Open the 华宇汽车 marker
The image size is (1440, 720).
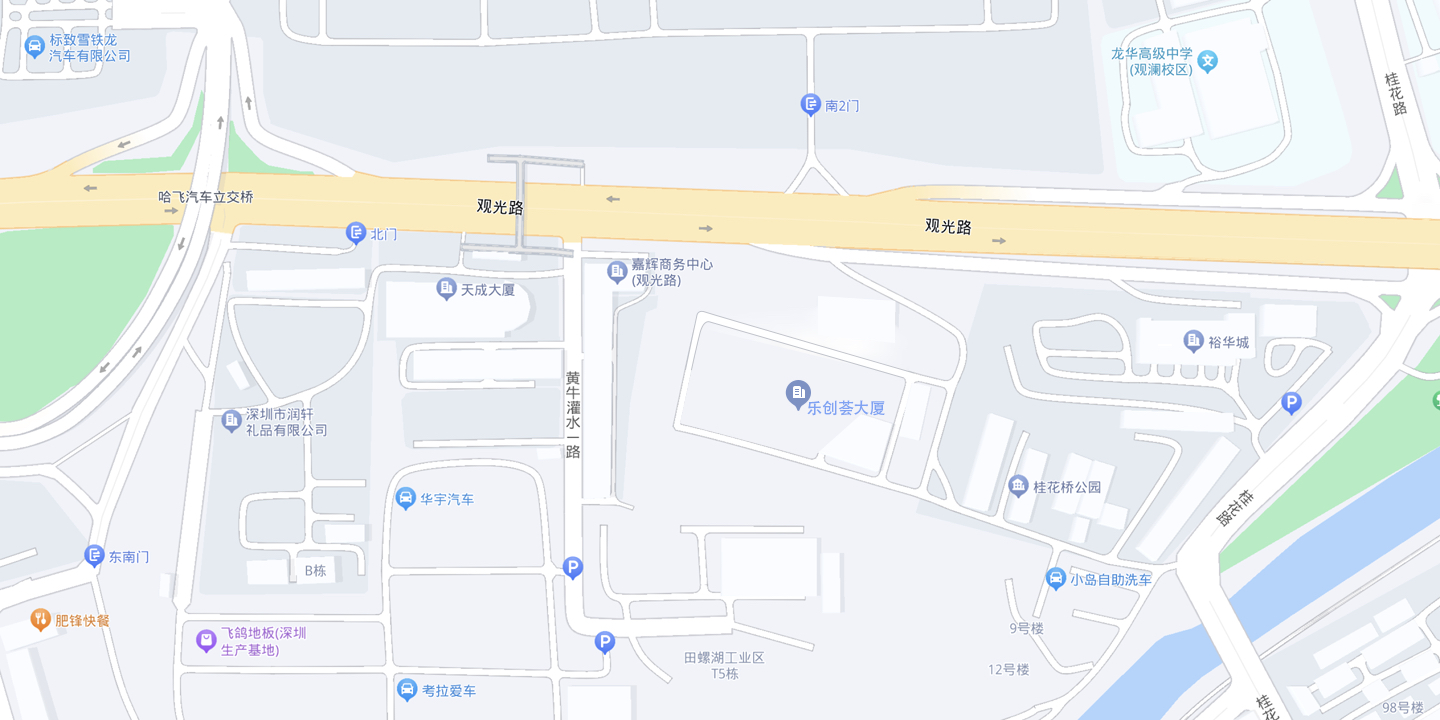(x=405, y=498)
